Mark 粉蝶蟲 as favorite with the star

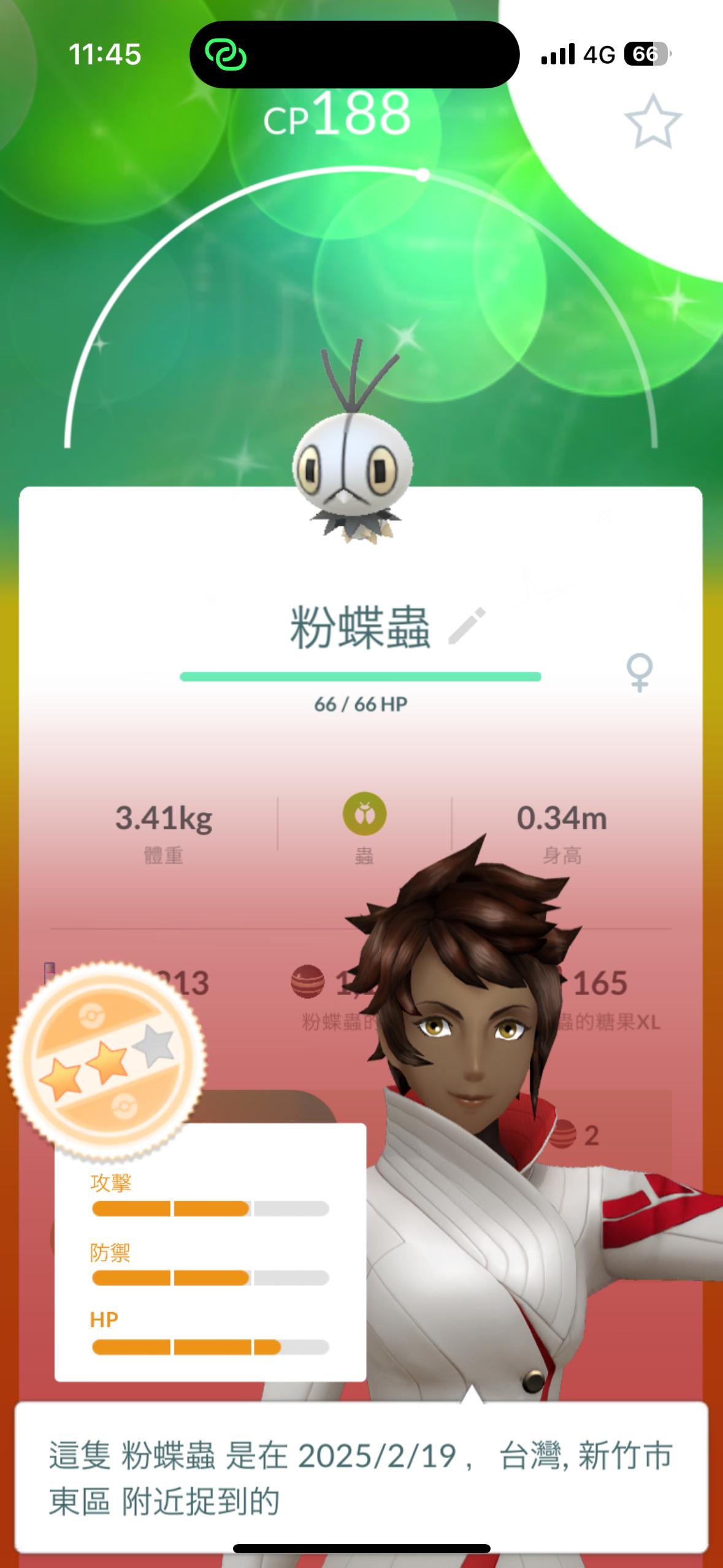click(652, 122)
